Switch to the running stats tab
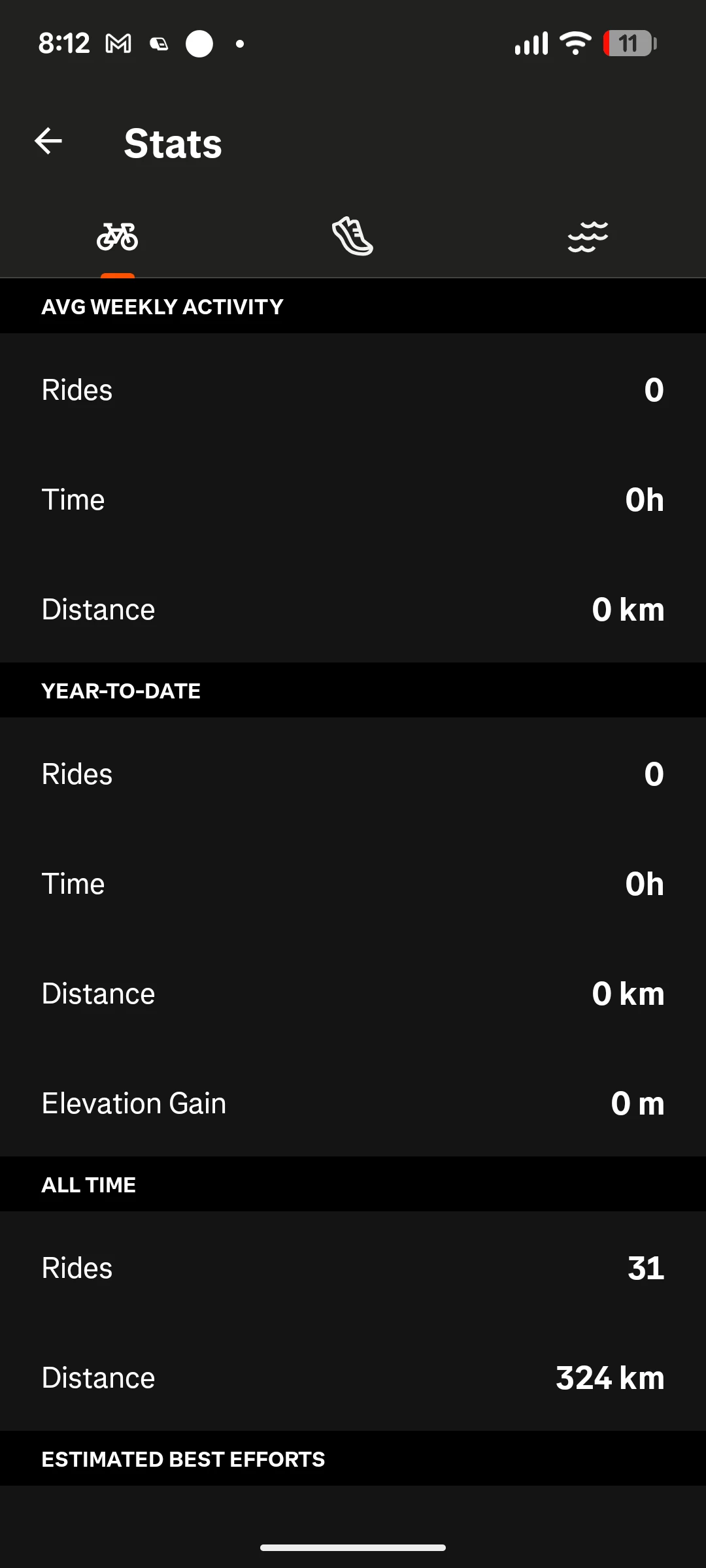This screenshot has height=1568, width=706. 352,237
